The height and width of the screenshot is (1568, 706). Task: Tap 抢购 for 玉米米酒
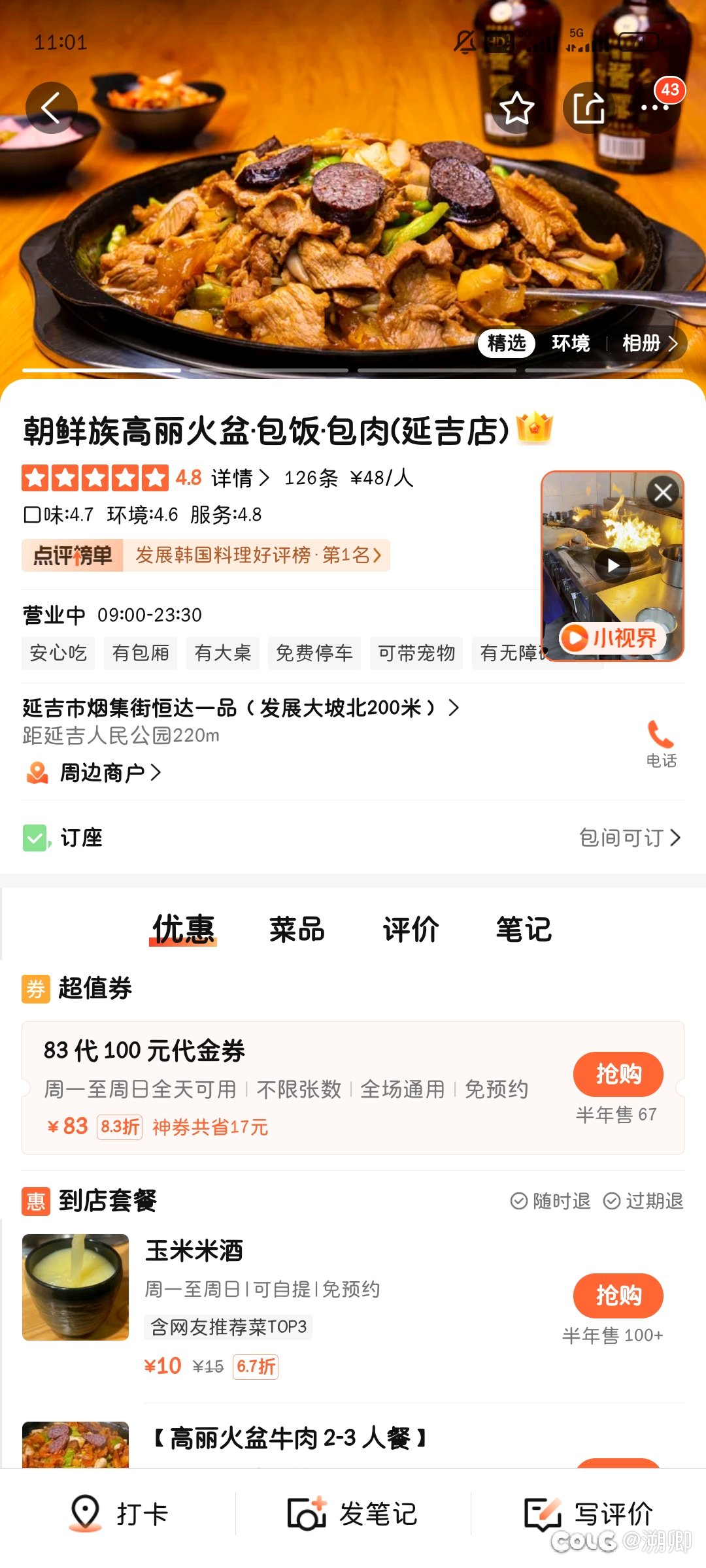618,1296
